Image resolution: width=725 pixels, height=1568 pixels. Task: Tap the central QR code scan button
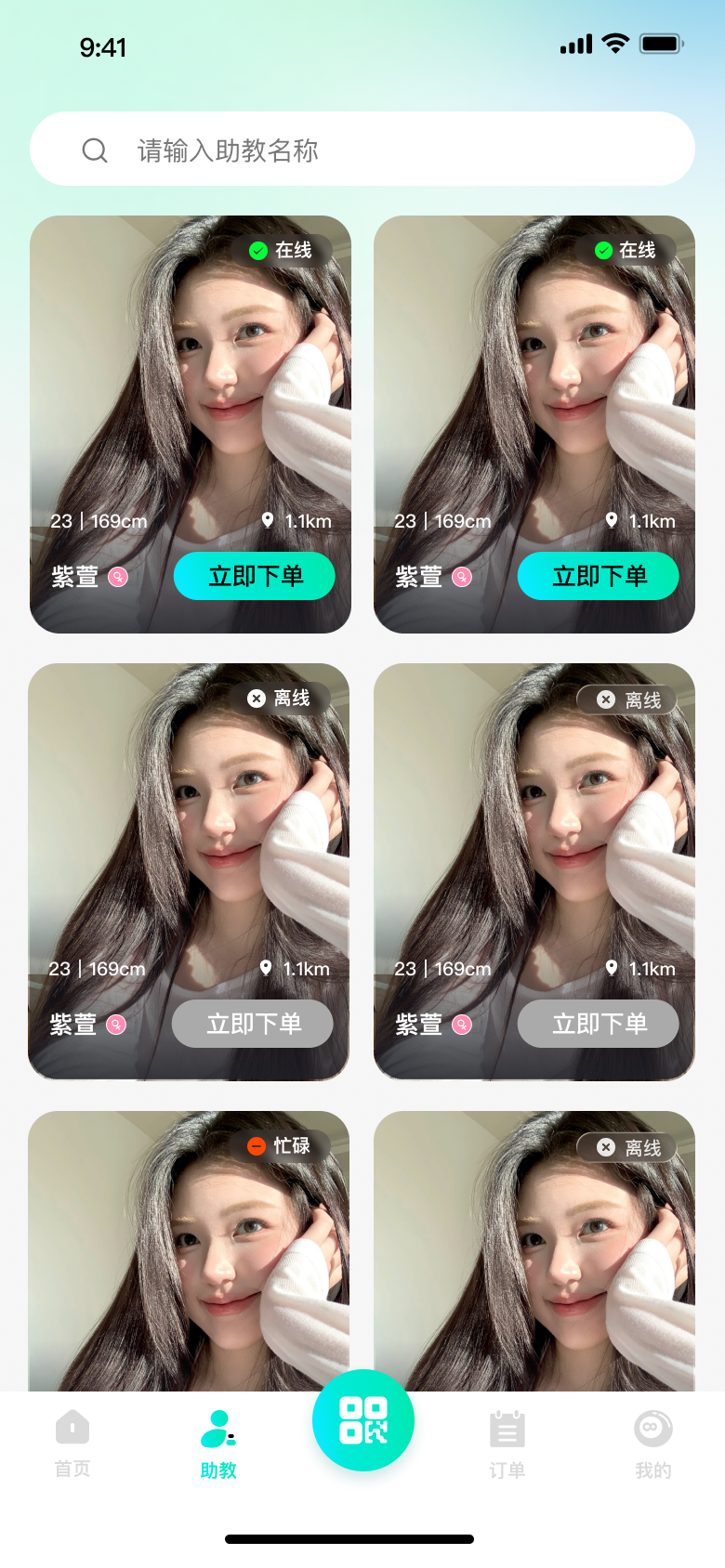tap(362, 1420)
